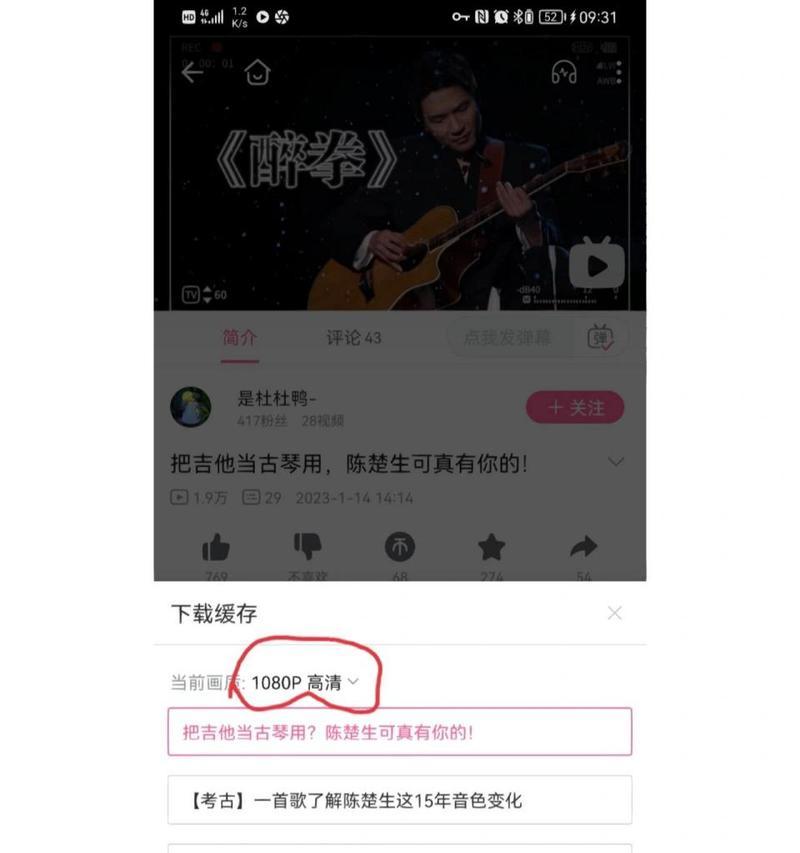Open the headphone audio mode icon
This screenshot has height=853, width=800.
pos(565,73)
